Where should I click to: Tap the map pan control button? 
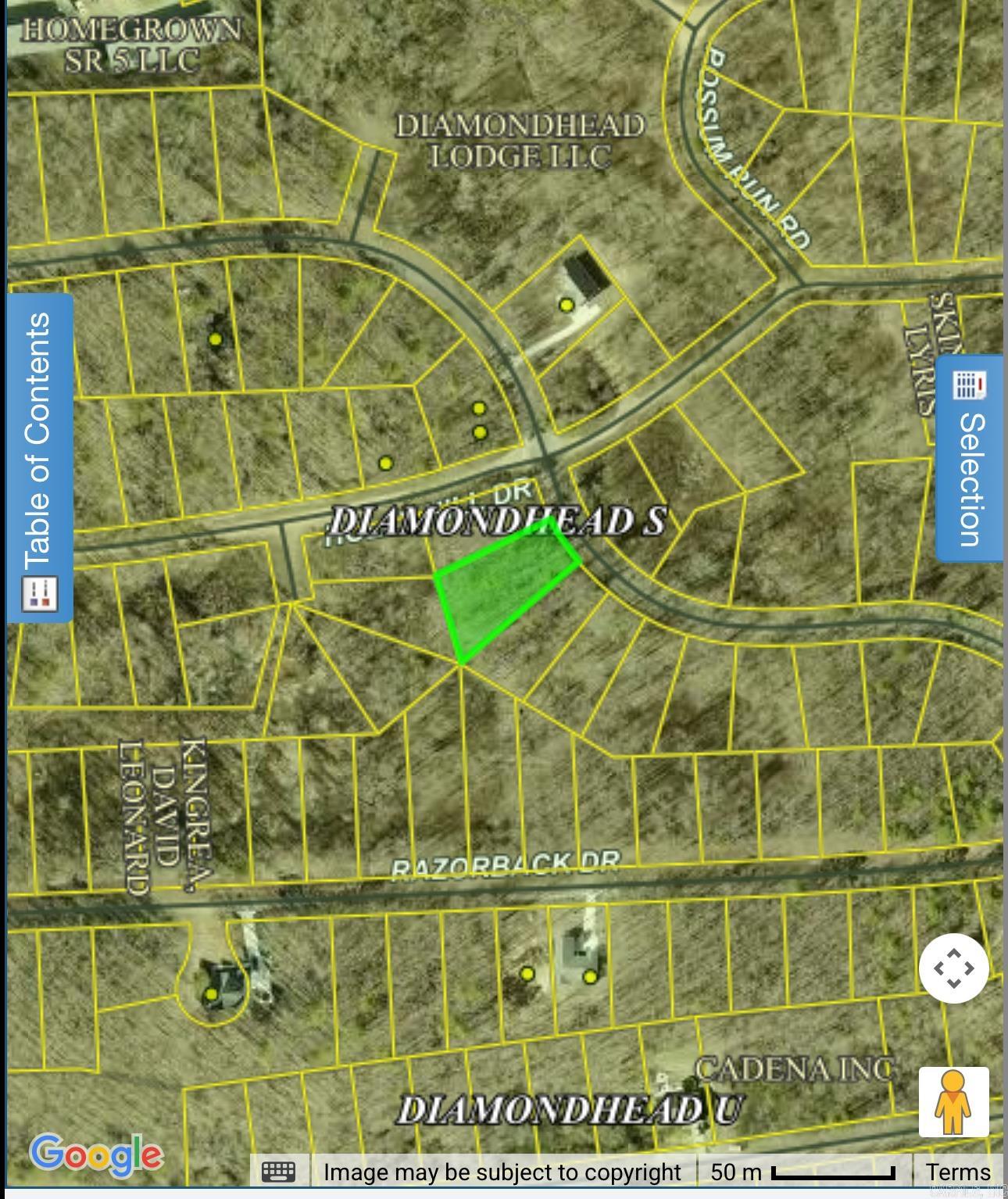click(x=953, y=968)
